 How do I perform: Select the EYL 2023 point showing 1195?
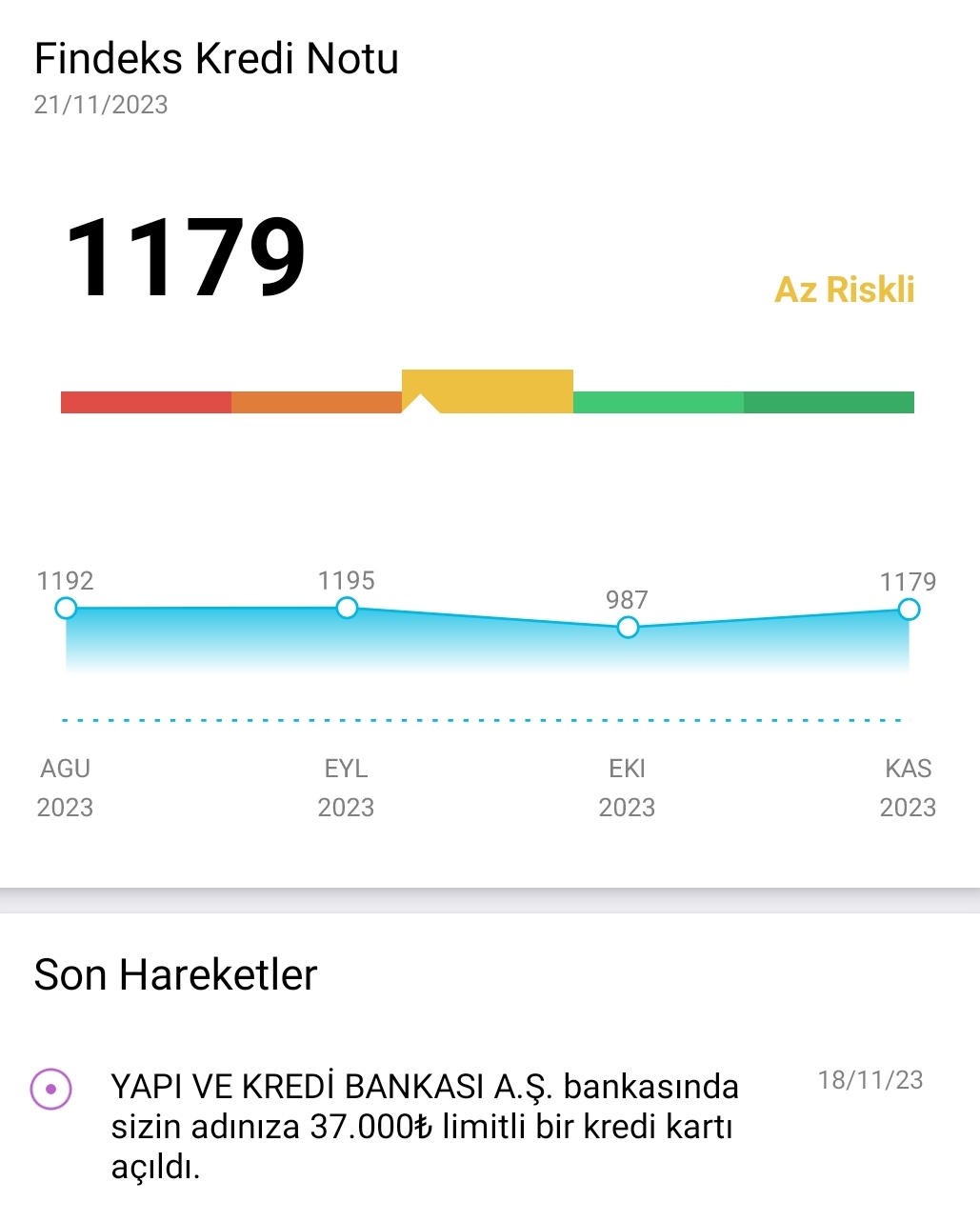tap(347, 608)
